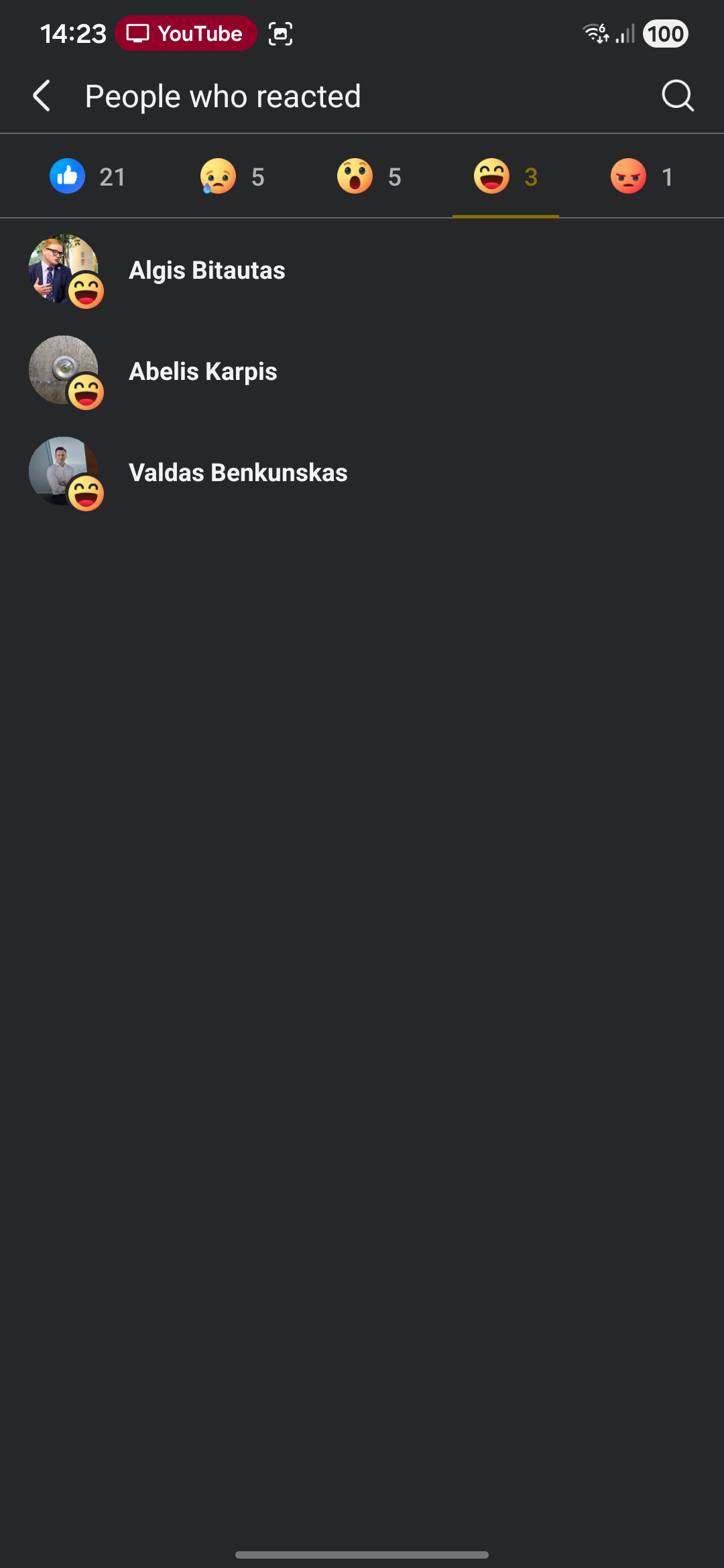
Task: Select the Haha reactions tab
Action: coord(505,177)
